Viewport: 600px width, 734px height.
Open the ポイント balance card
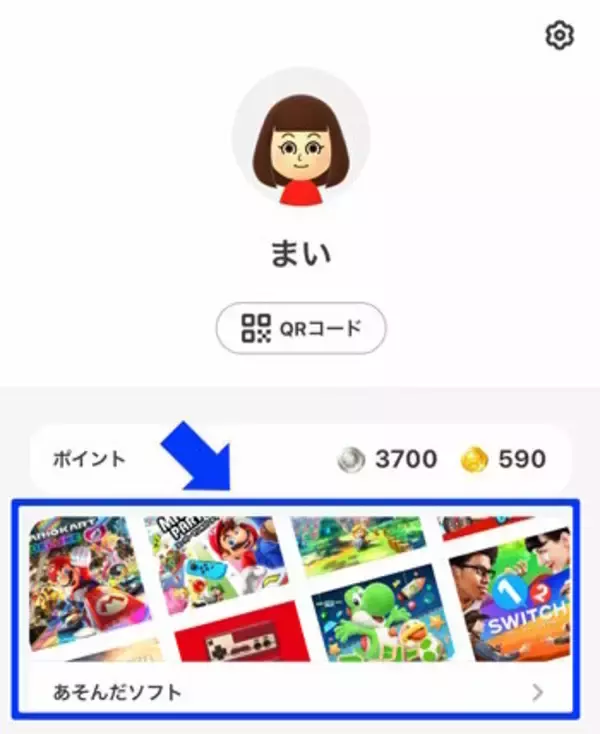(x=300, y=460)
